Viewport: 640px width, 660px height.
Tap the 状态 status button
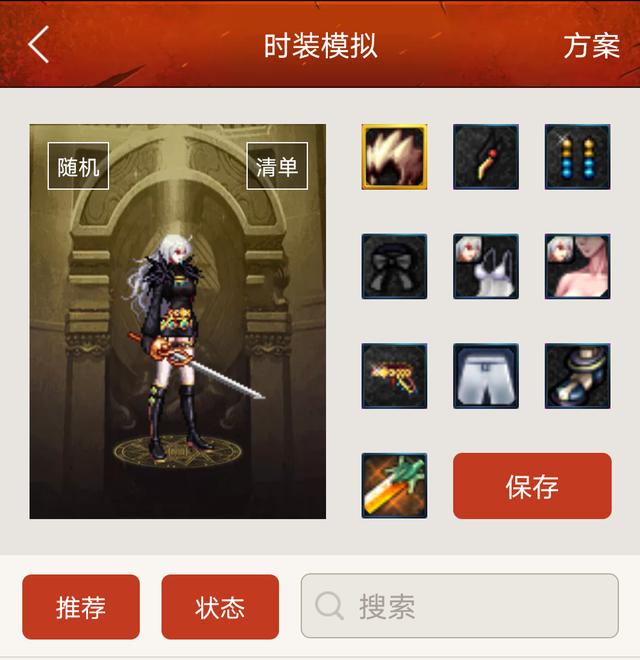tap(220, 606)
